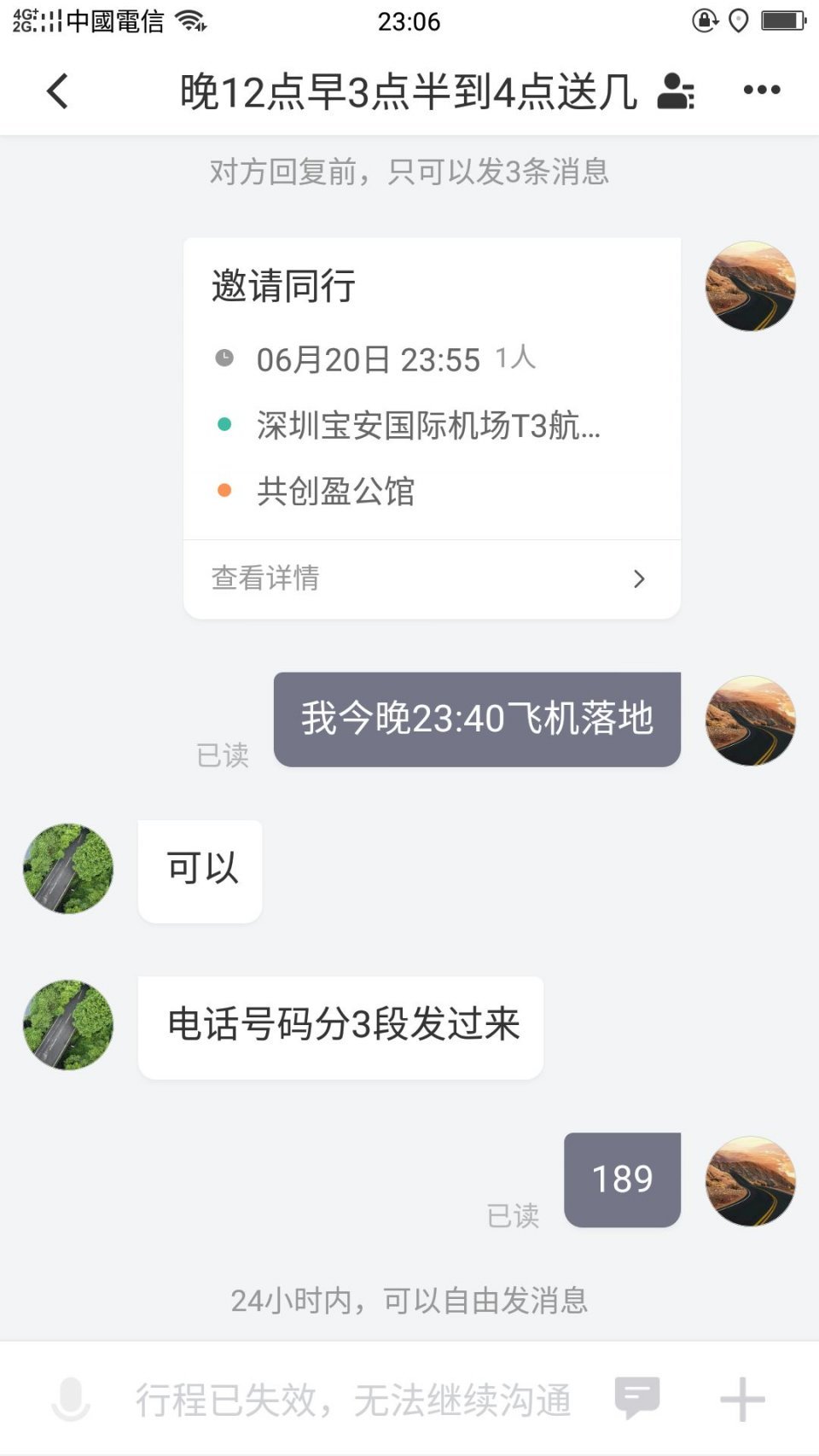This screenshot has height=1456, width=819.
Task: Tap the other user's green road avatar
Action: tap(67, 869)
